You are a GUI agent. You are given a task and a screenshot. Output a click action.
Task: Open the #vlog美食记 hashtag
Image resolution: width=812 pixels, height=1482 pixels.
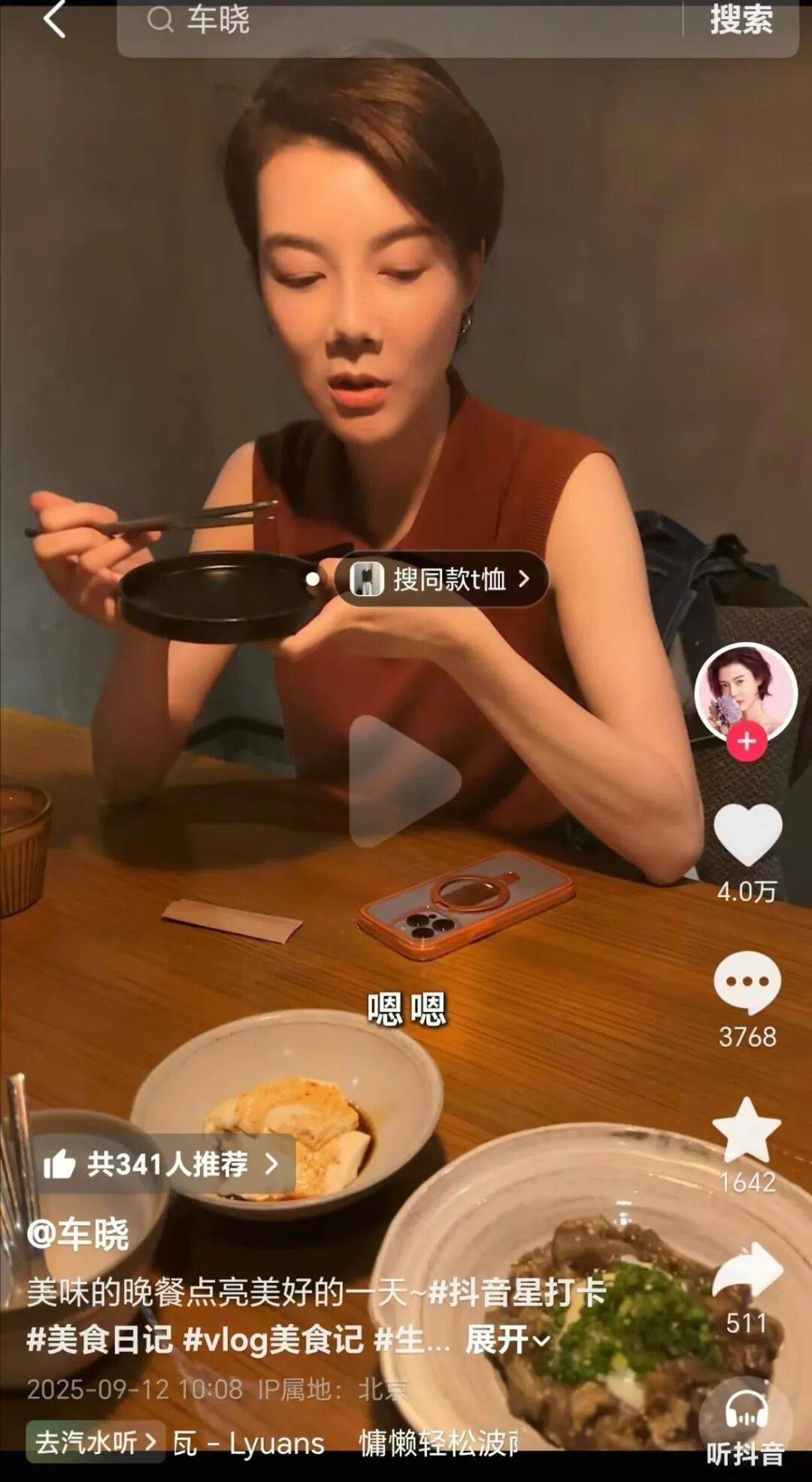pyautogui.click(x=273, y=1340)
